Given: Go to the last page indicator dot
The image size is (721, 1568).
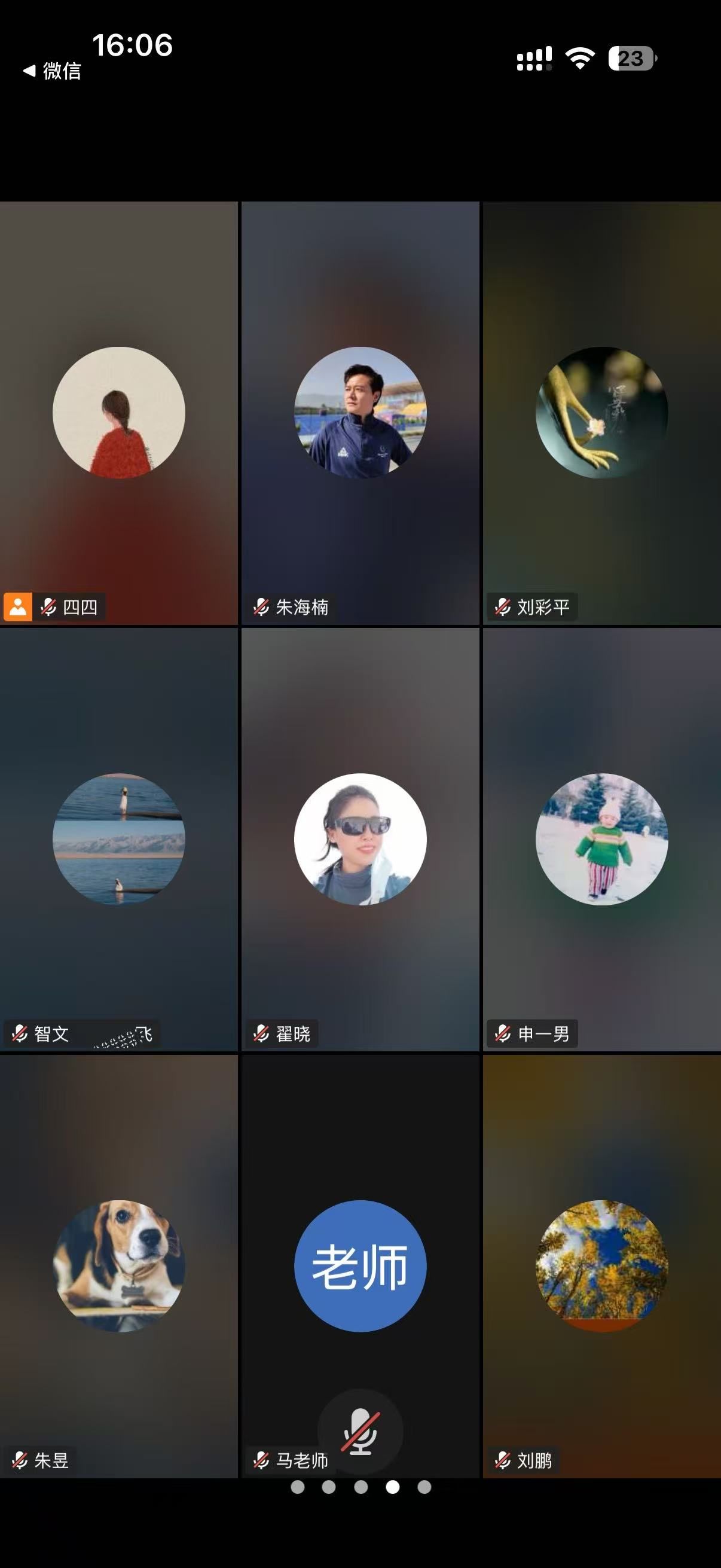Looking at the screenshot, I should click(x=424, y=1487).
